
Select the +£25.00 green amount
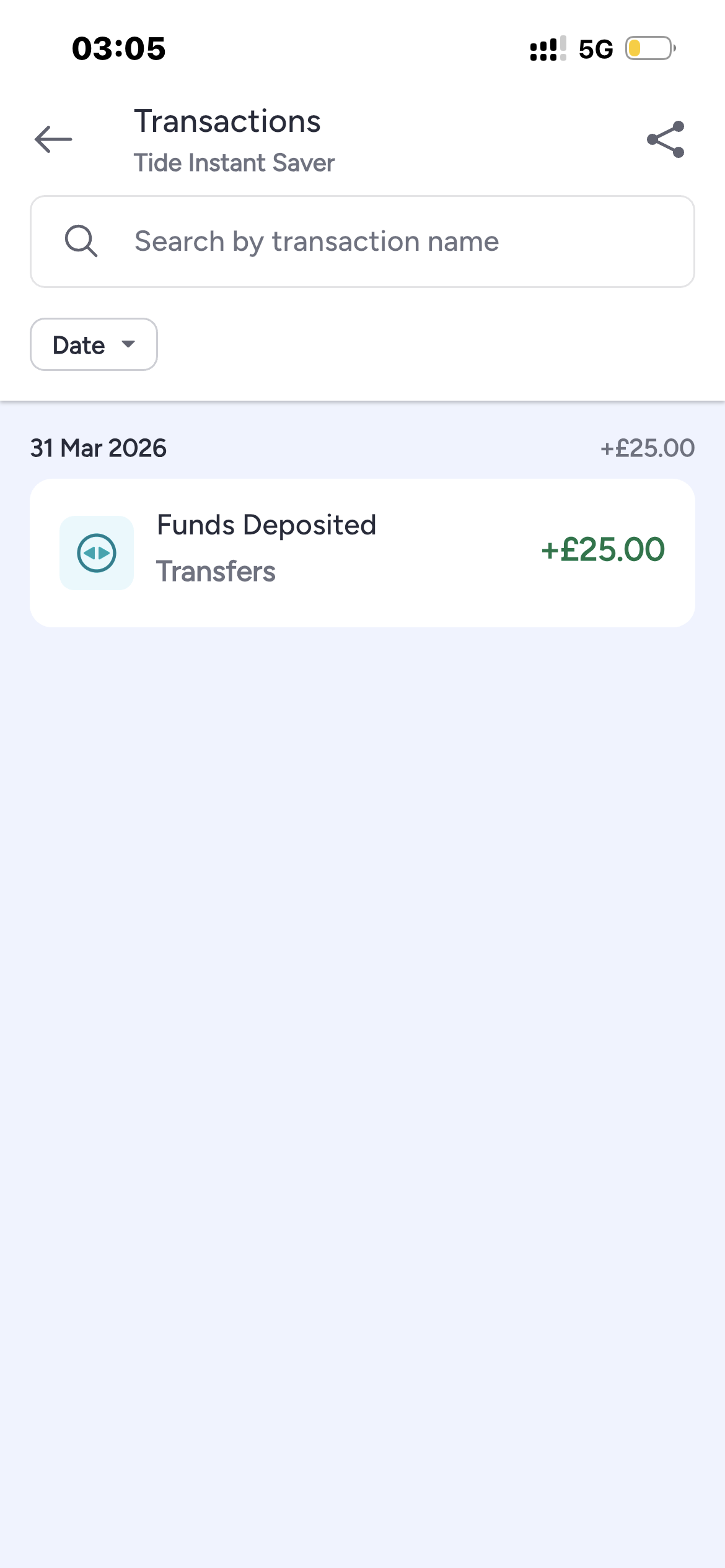pyautogui.click(x=602, y=551)
